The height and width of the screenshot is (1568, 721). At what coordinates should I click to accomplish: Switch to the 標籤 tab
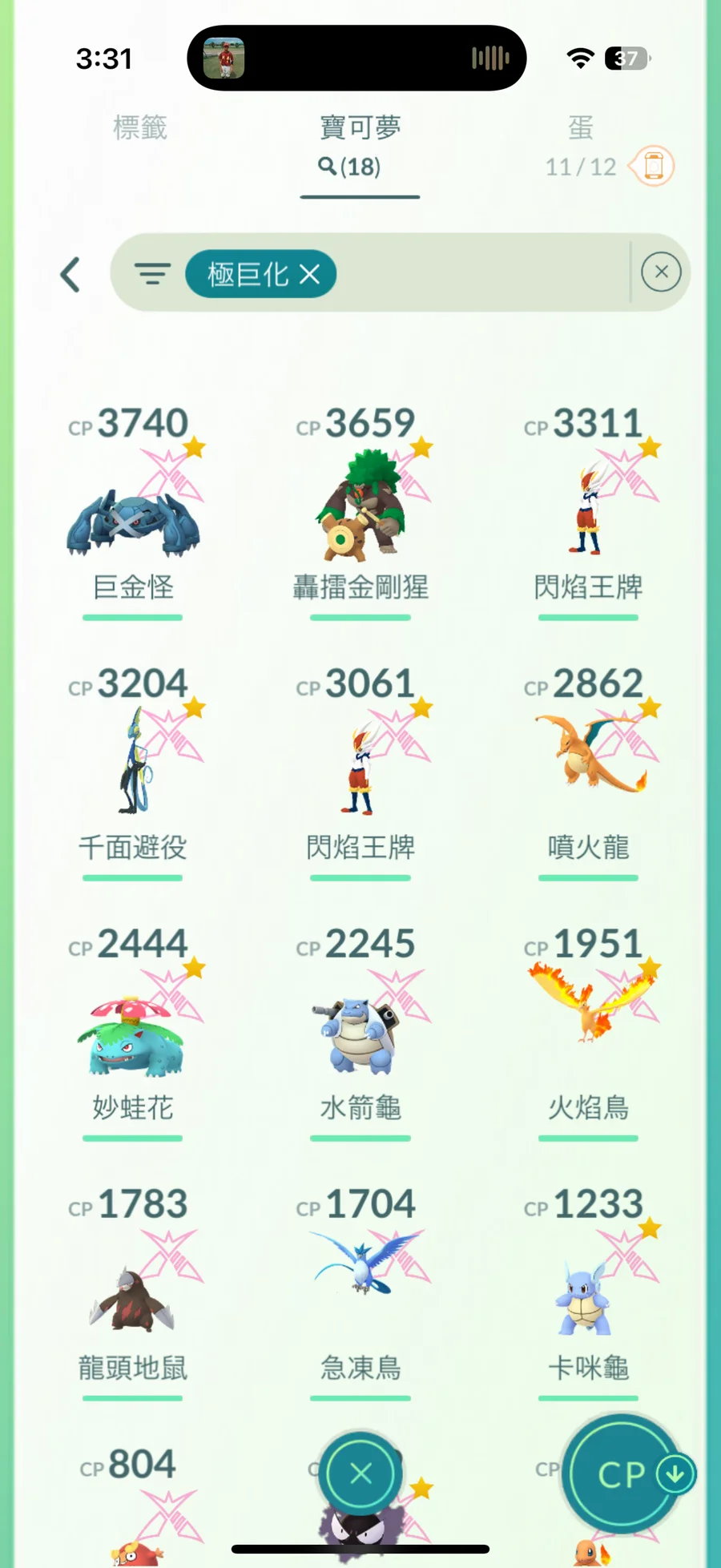140,128
